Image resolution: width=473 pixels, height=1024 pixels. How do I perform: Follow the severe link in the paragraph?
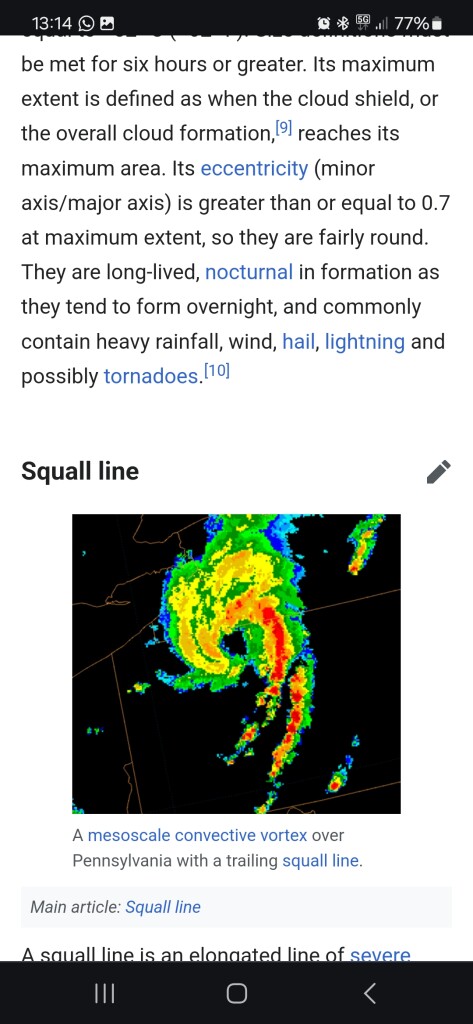click(380, 955)
